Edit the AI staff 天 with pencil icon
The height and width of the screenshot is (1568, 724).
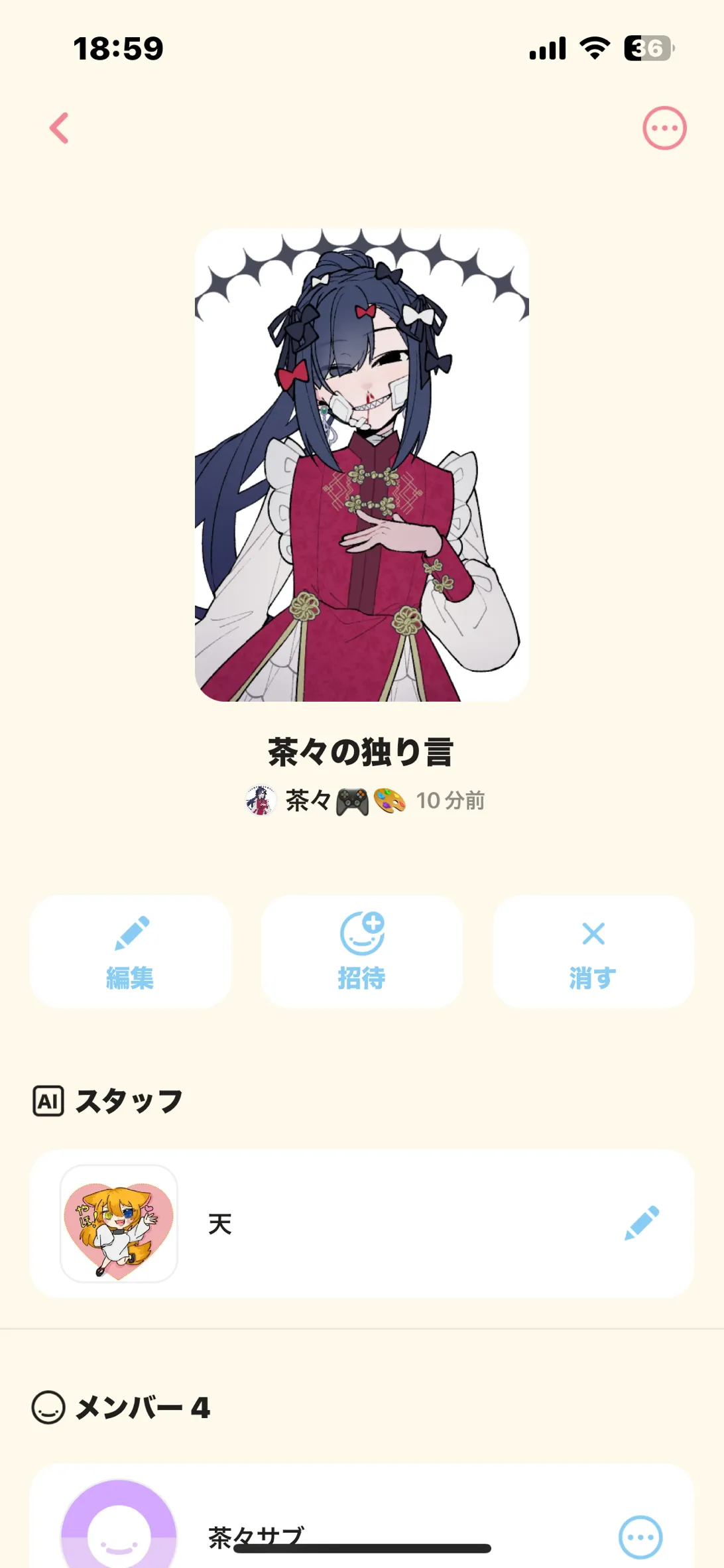tap(642, 1223)
